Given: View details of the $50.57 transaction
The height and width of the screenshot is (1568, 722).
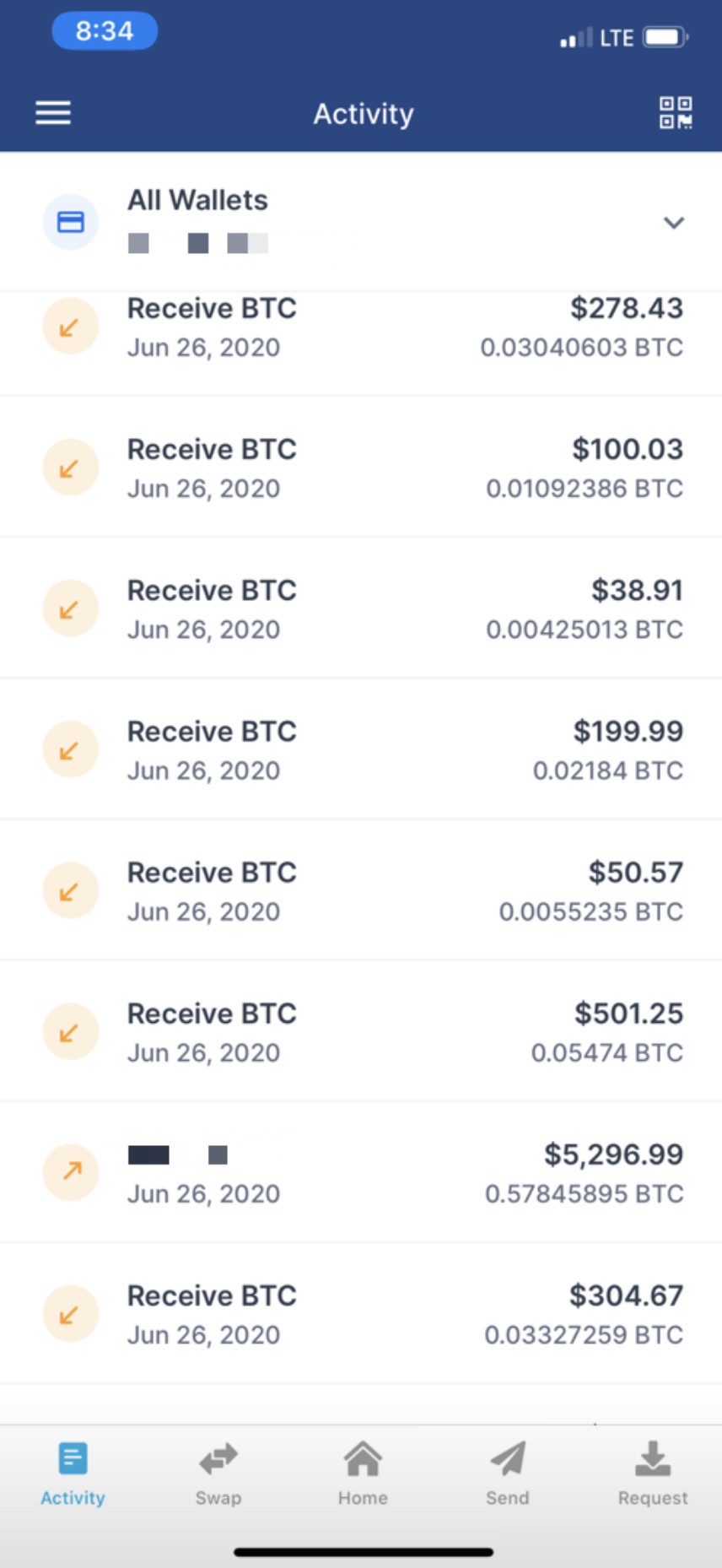Looking at the screenshot, I should [361, 890].
